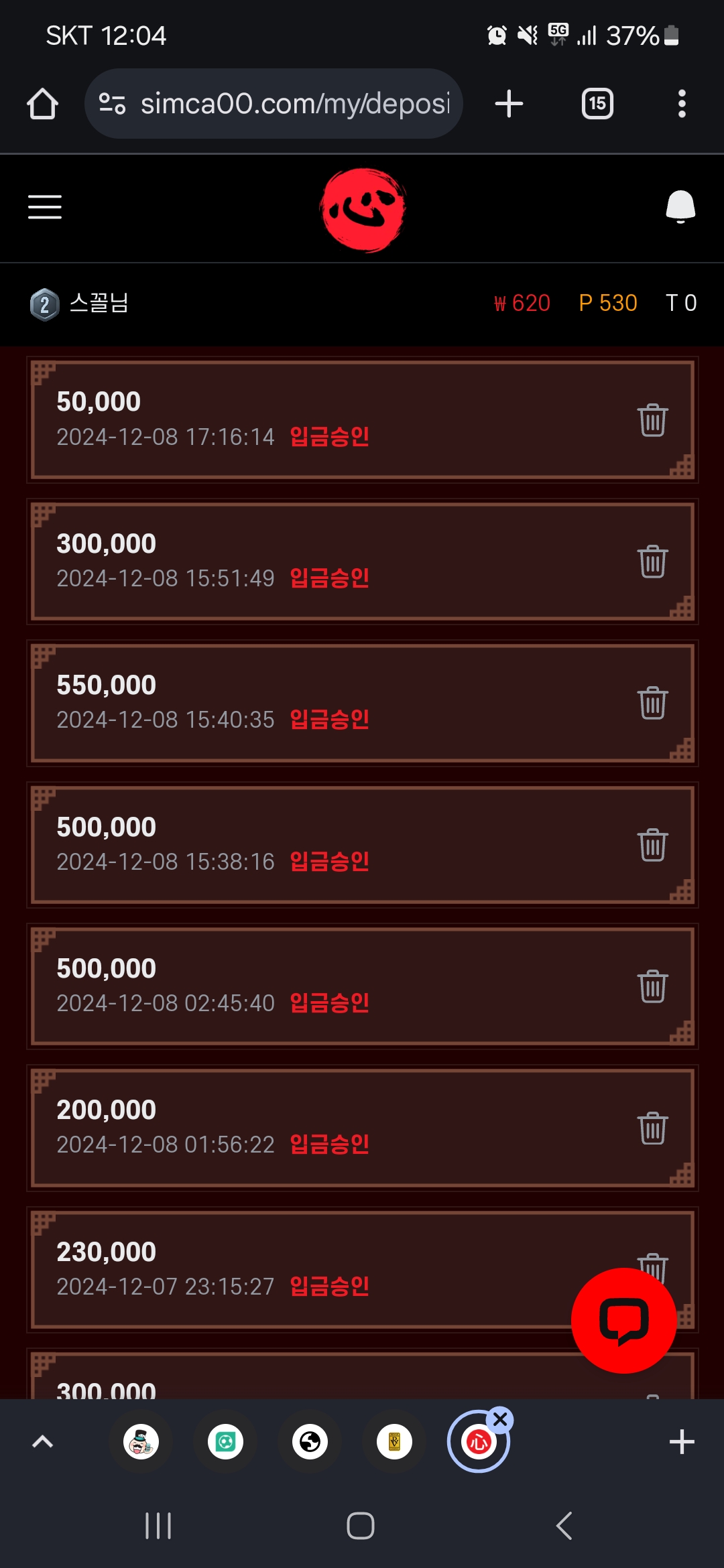724x1568 pixels.
Task: Delete the 50,000 deposit record
Action: [x=652, y=420]
